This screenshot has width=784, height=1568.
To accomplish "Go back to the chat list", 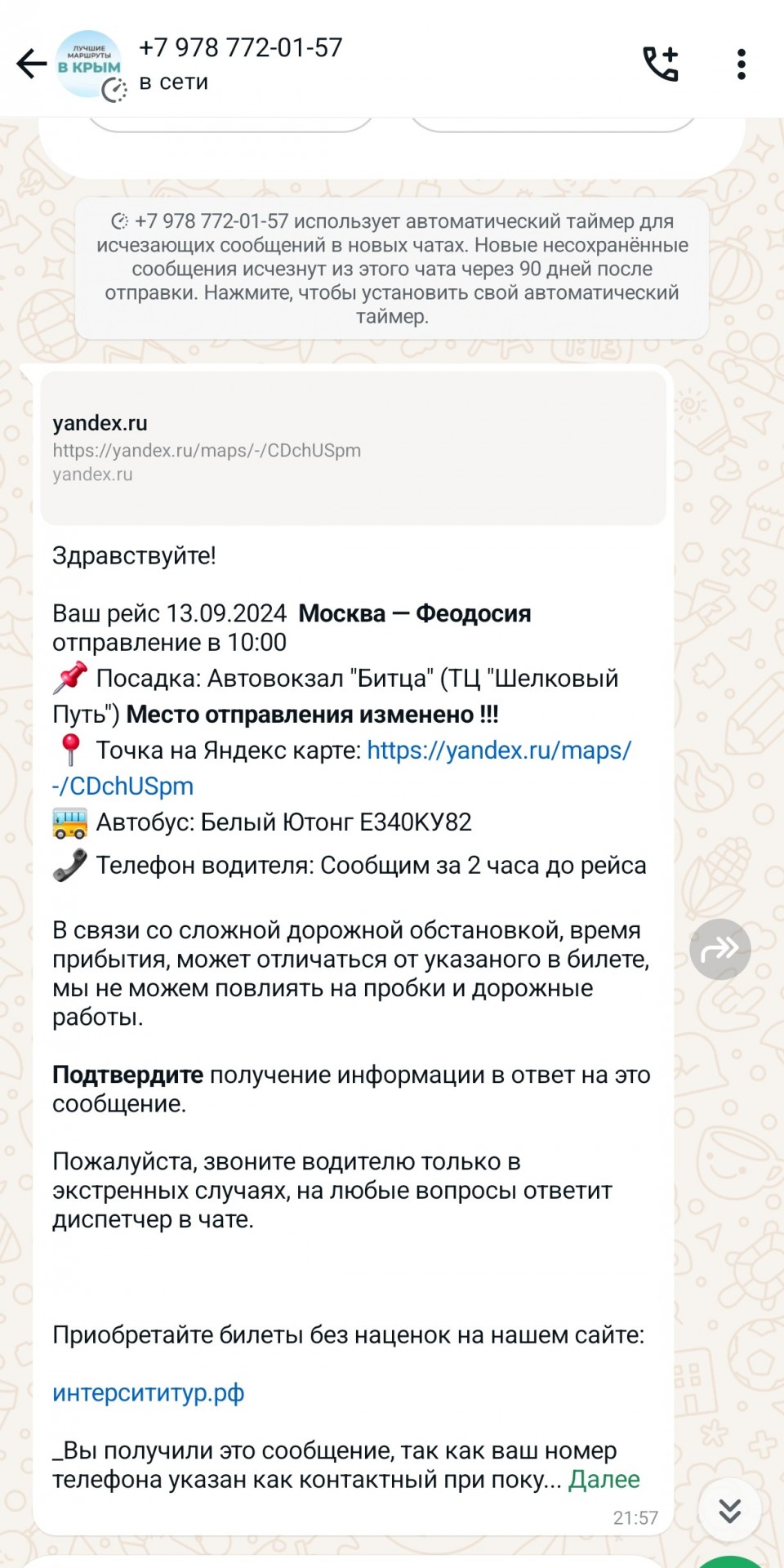I will (31, 64).
